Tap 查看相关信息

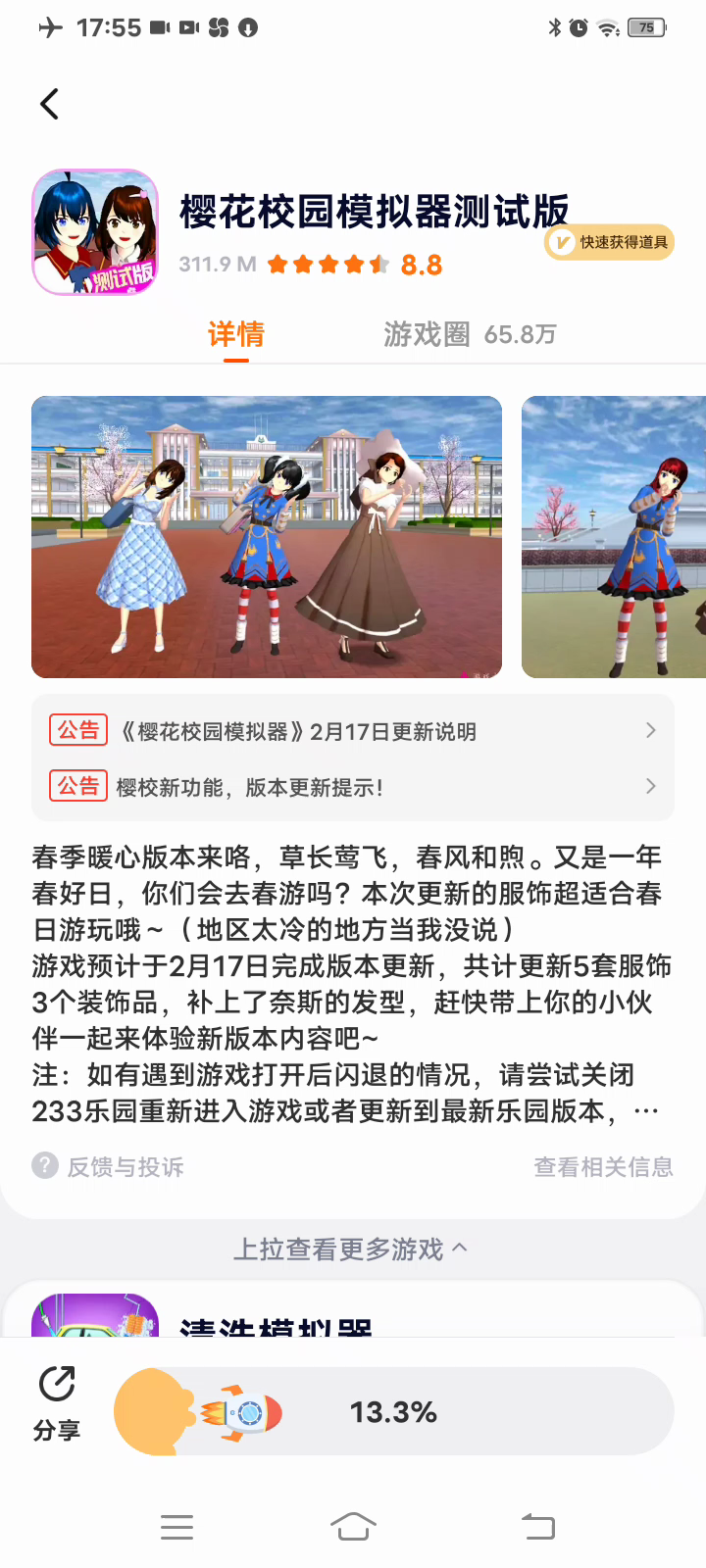click(603, 1166)
